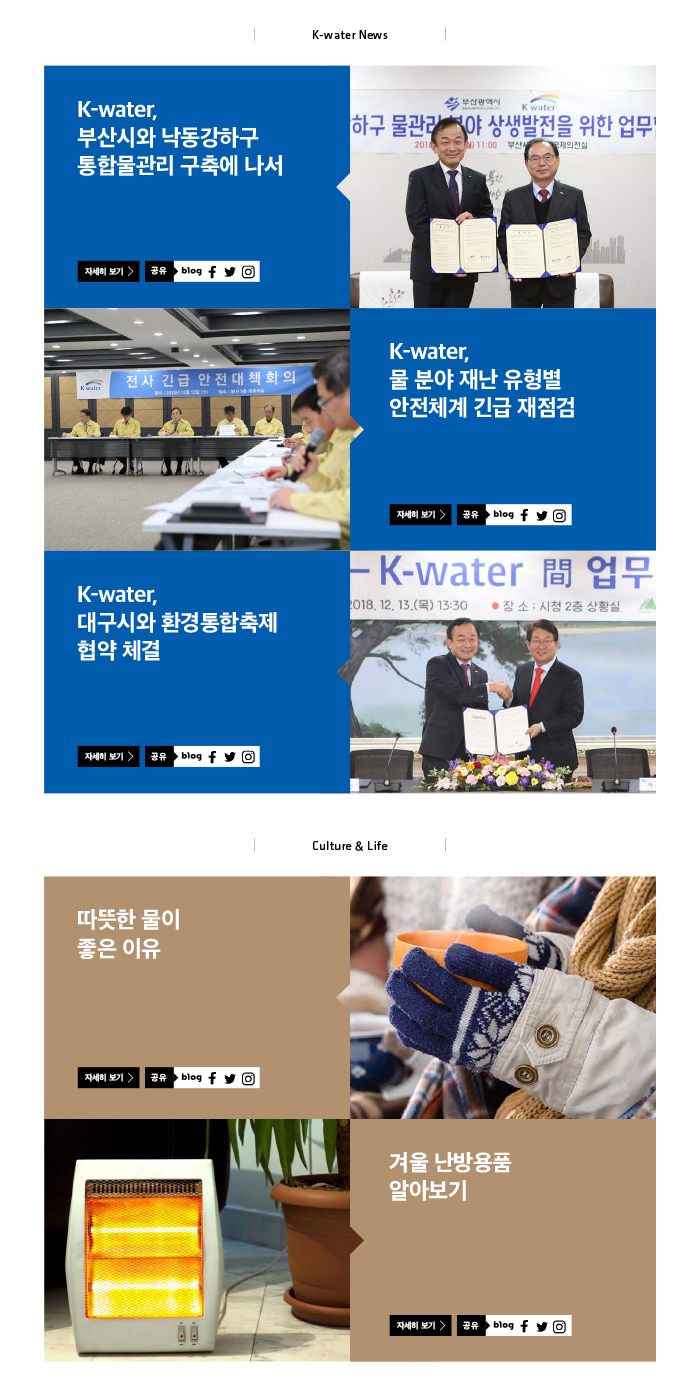This screenshot has width=700, height=1387.
Task: Share 따뜻한 물이 좋은 이유 on Instagram
Action: pos(248,1078)
